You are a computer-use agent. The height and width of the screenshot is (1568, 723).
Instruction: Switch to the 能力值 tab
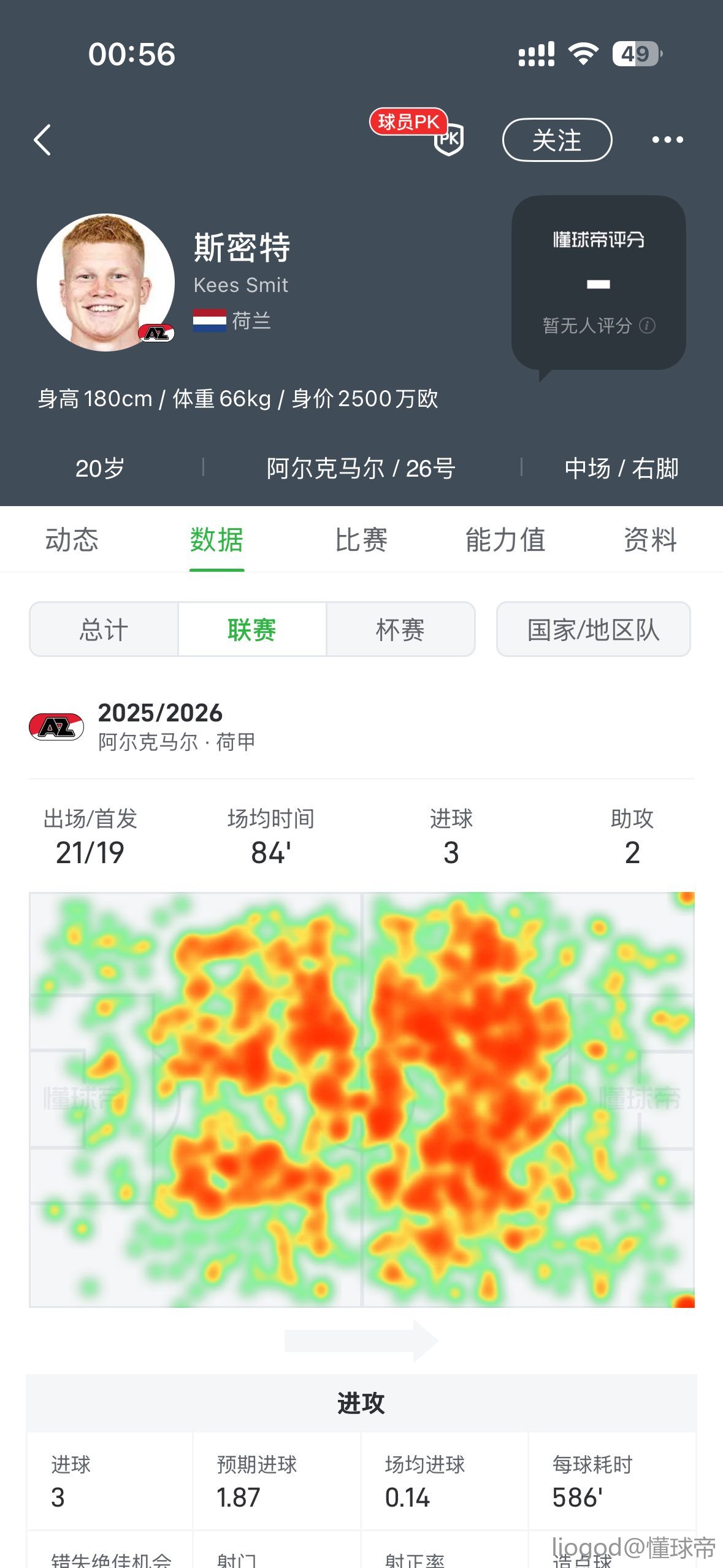click(x=505, y=540)
